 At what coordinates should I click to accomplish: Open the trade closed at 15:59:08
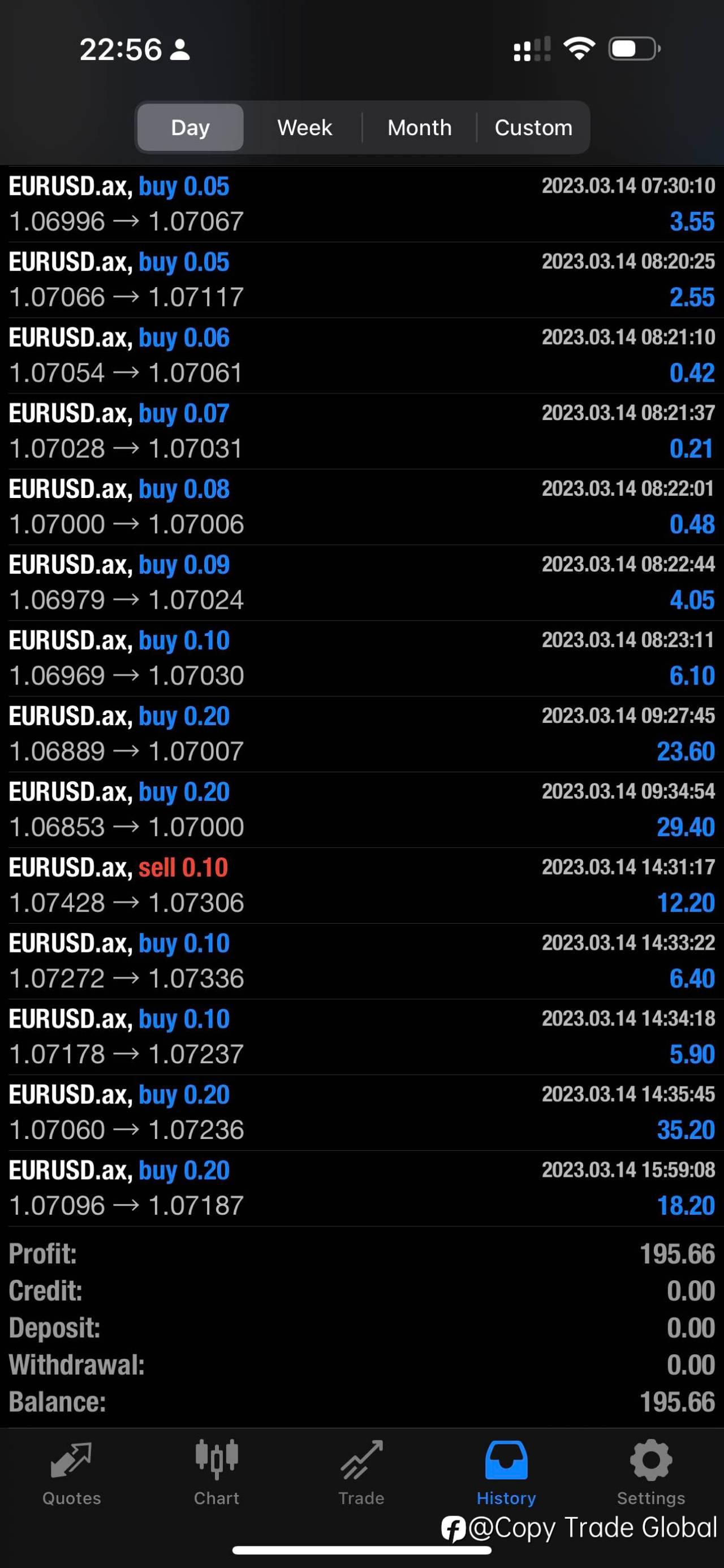(x=361, y=1188)
